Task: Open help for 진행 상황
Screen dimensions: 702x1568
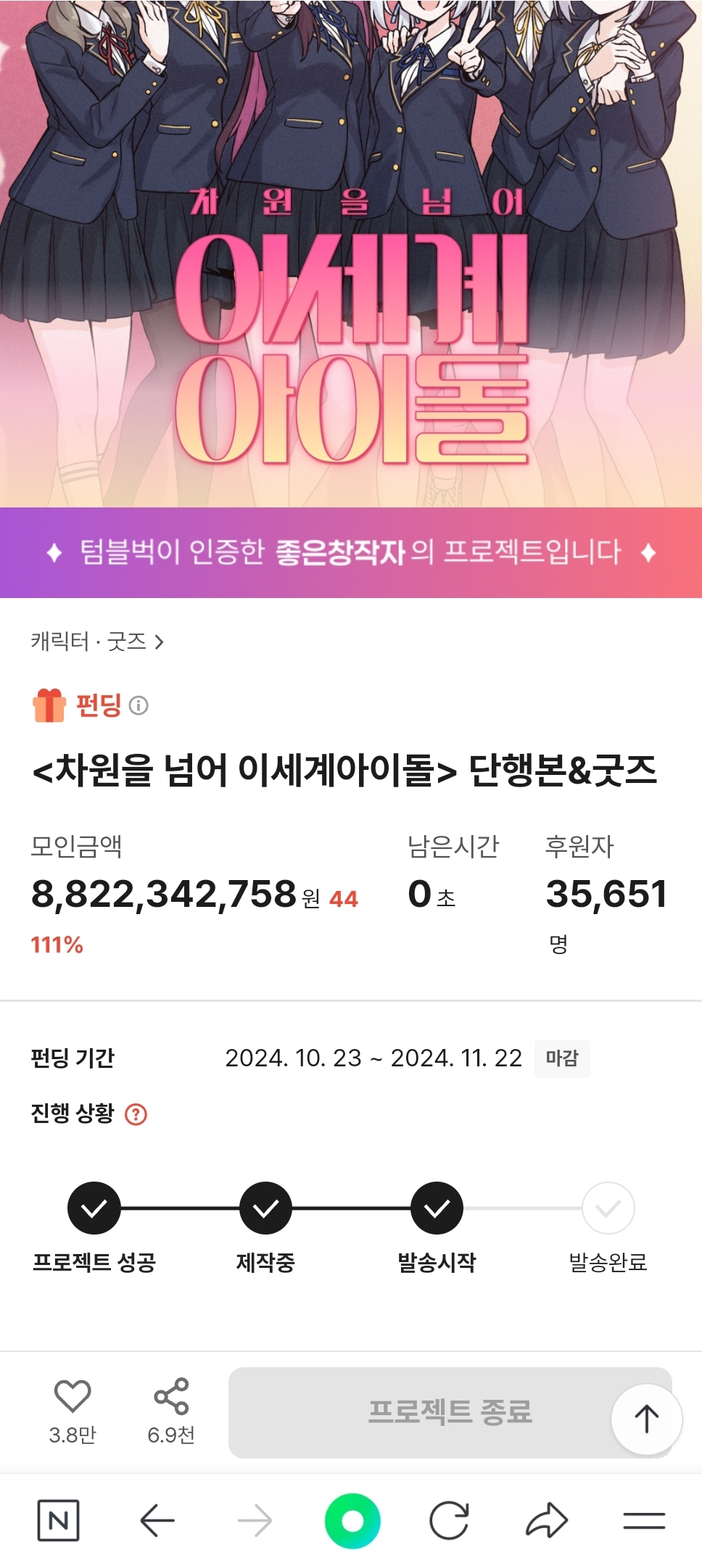Action: coord(136,1114)
